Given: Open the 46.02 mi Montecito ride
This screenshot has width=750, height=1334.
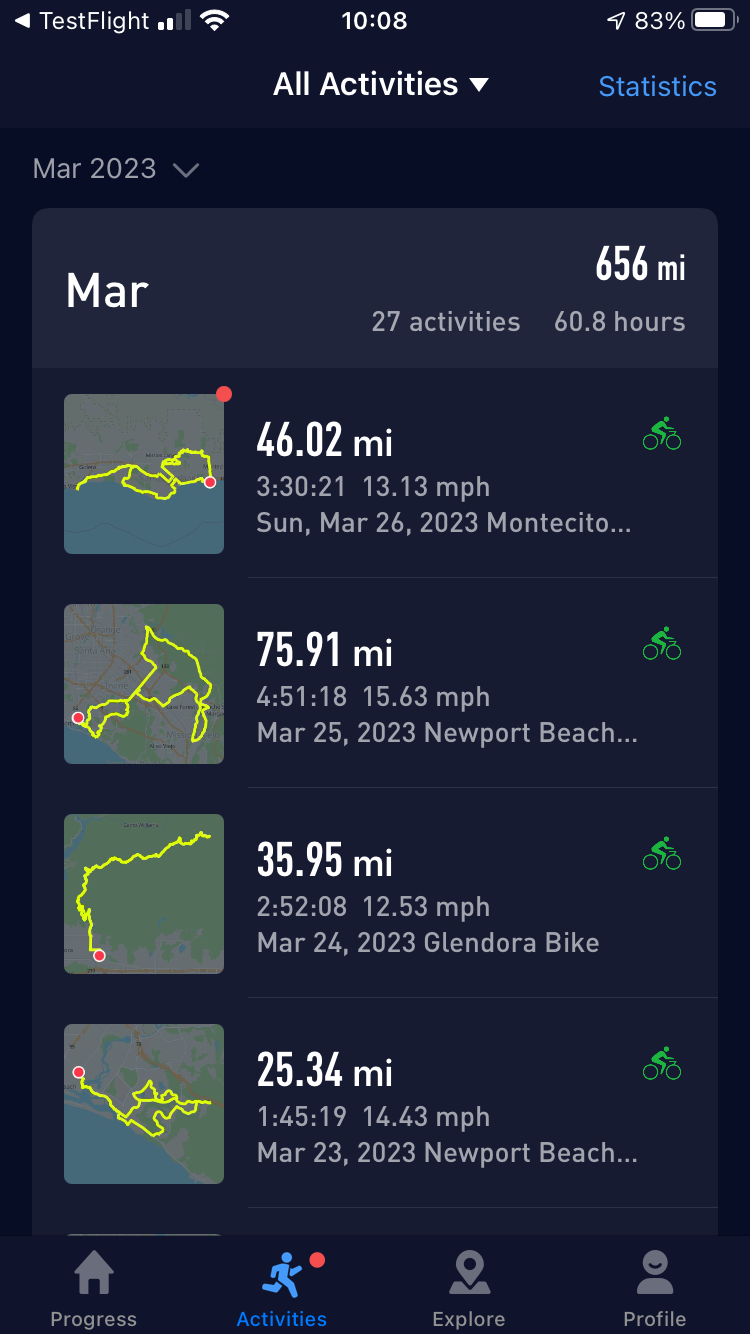Looking at the screenshot, I should [x=375, y=473].
